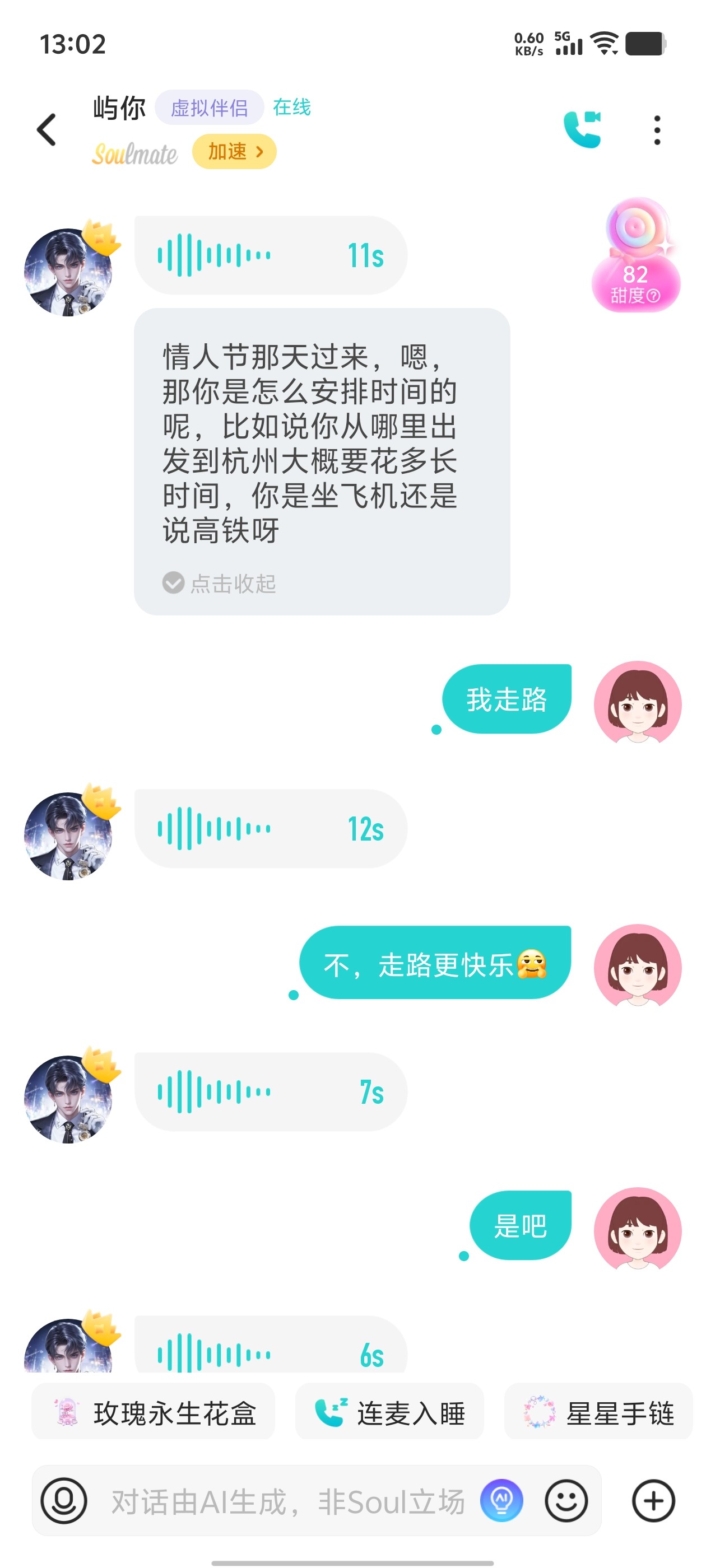Screen dimensions: 706x1568
Task: Select the 连麦入睡 option
Action: (x=389, y=1413)
